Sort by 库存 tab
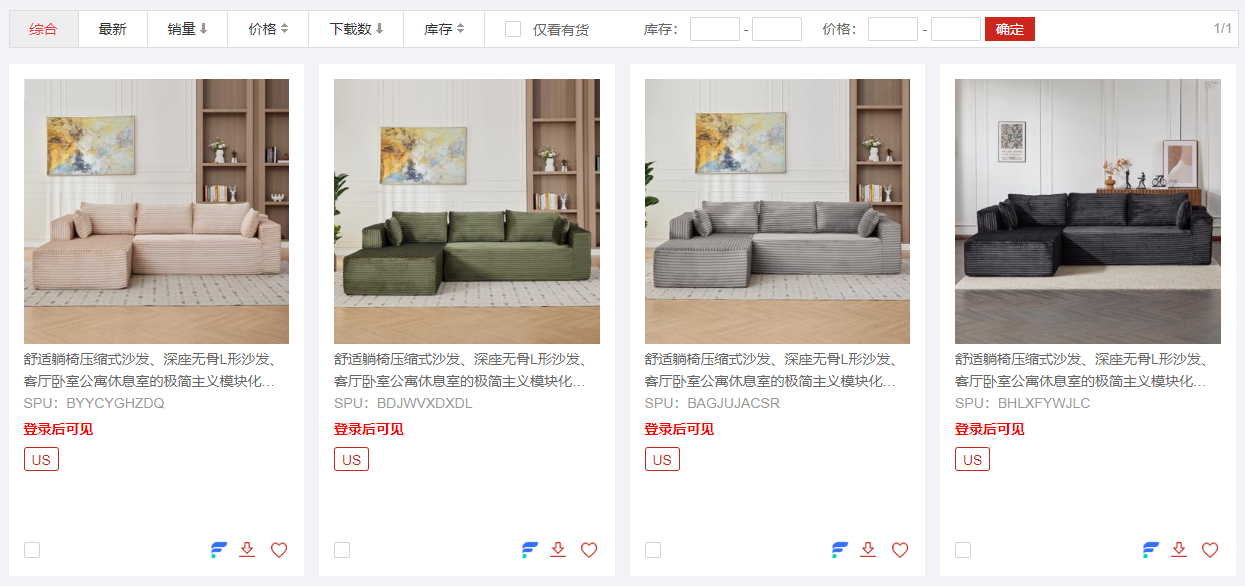Image resolution: width=1245 pixels, height=586 pixels. pyautogui.click(x=444, y=29)
